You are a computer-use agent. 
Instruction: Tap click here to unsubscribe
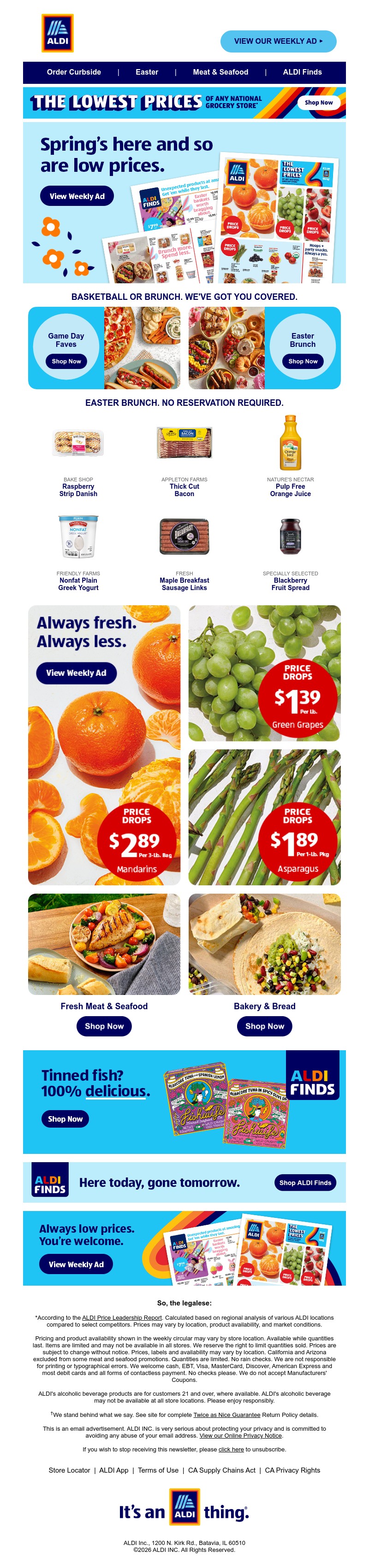point(231,1450)
